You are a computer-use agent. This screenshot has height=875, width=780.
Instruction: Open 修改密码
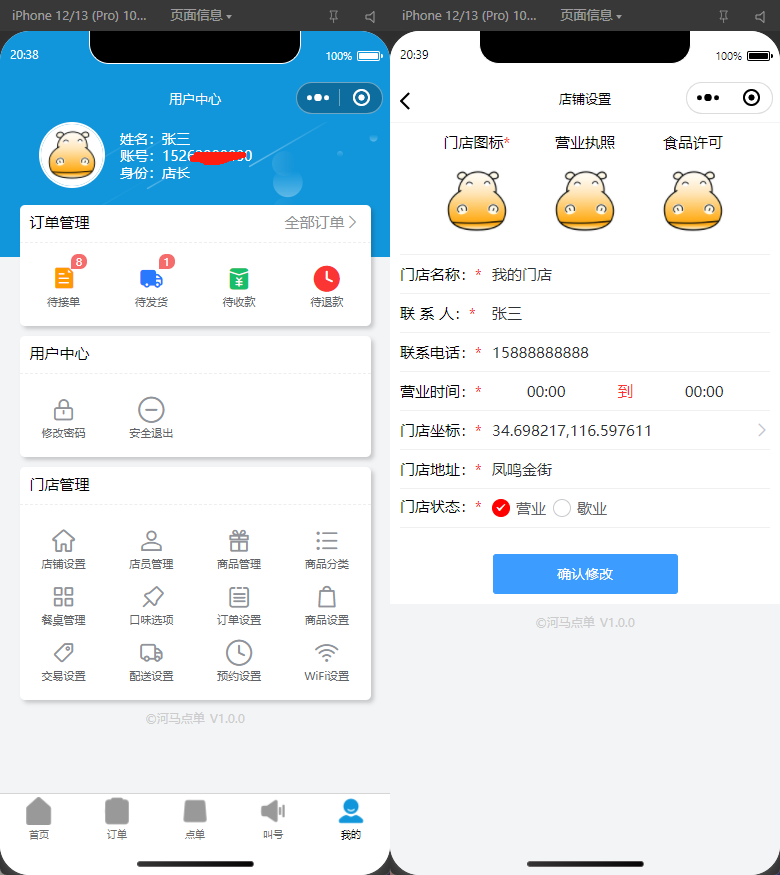pyautogui.click(x=63, y=418)
